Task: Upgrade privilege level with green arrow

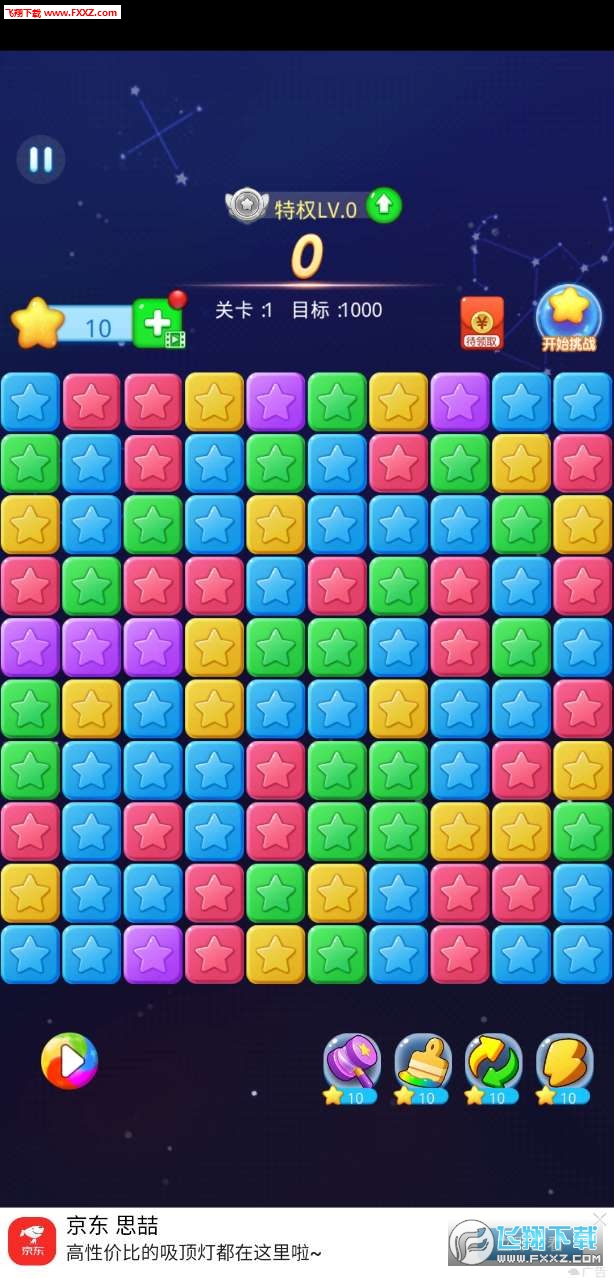Action: click(x=384, y=205)
